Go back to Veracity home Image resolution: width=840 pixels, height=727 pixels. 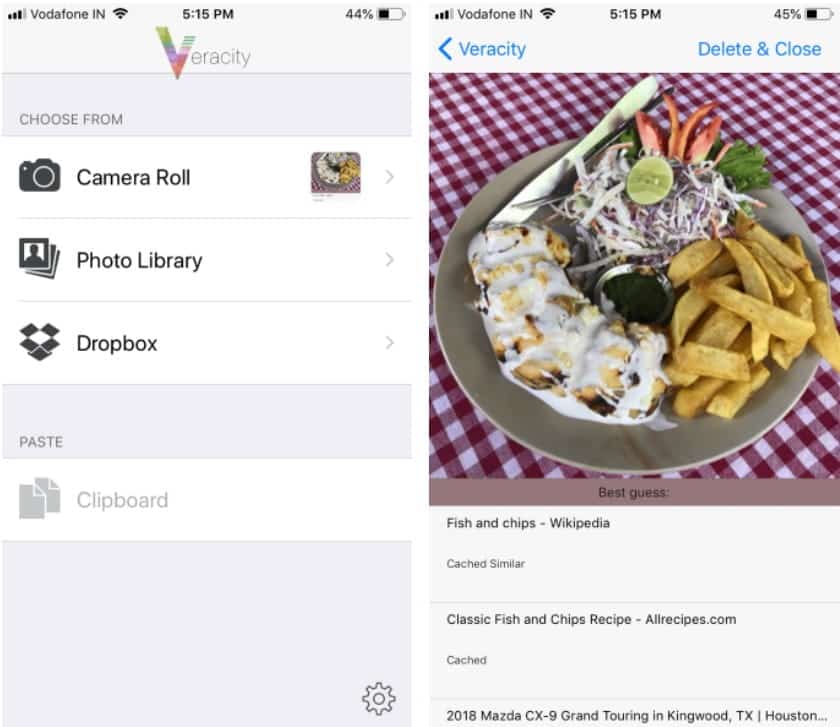[482, 49]
